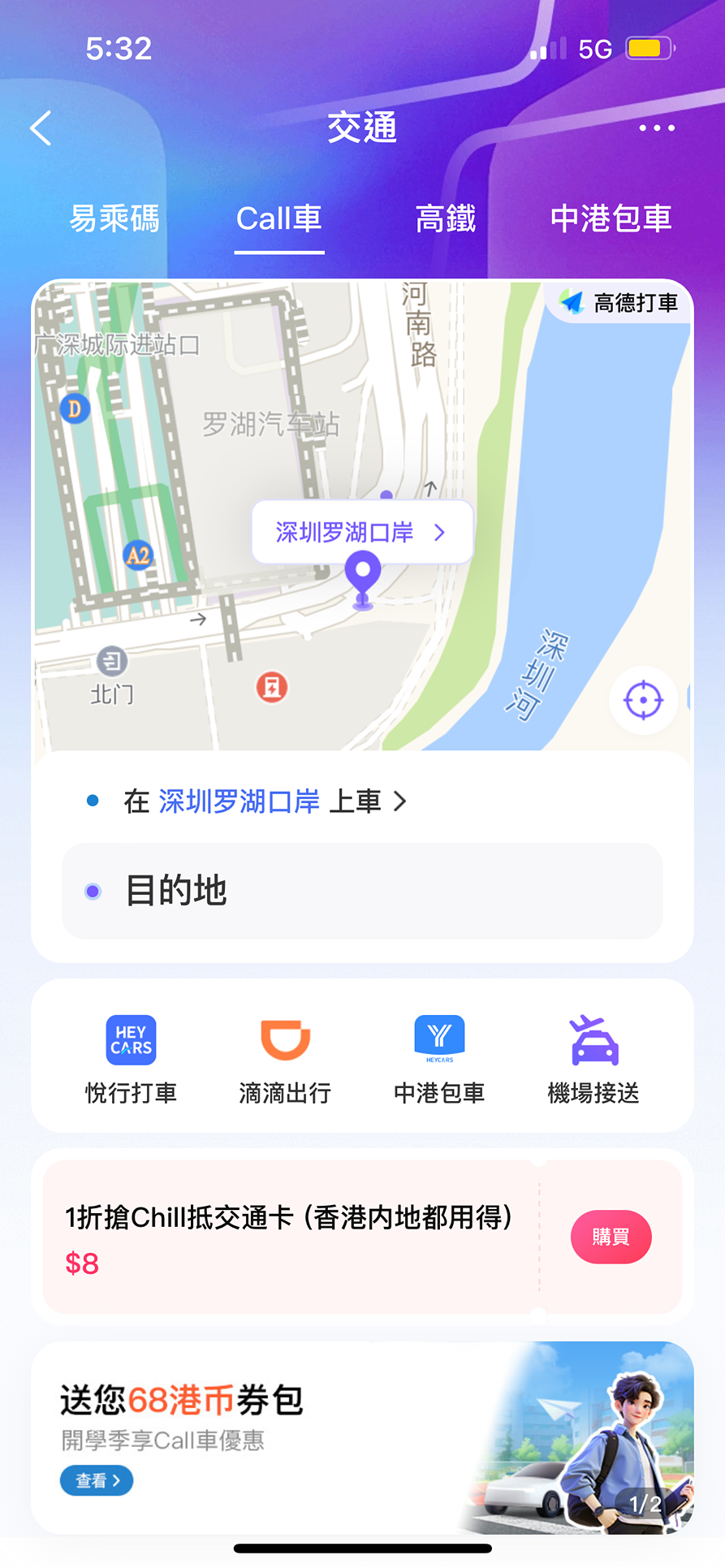The image size is (725, 1568).
Task: Click 查看 on the 68港币券包 banner
Action: click(96, 1479)
